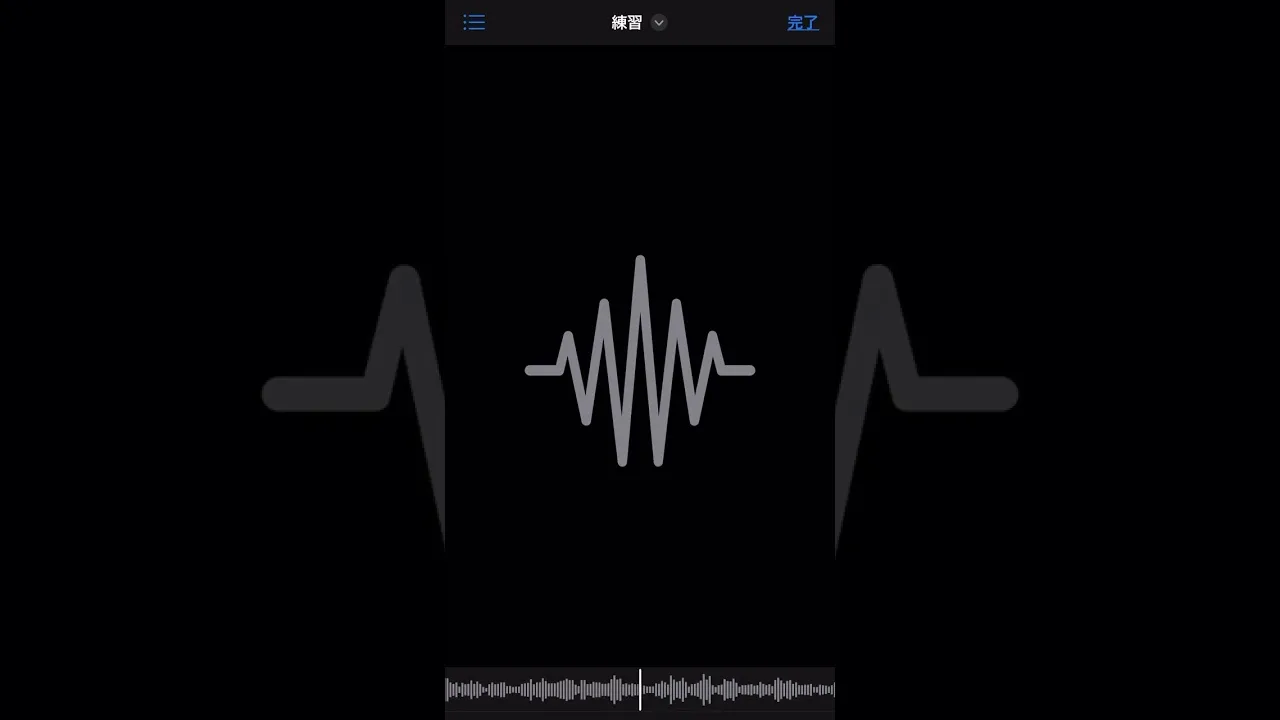Open the recordings list icon
This screenshot has width=1280, height=720.
click(474, 22)
